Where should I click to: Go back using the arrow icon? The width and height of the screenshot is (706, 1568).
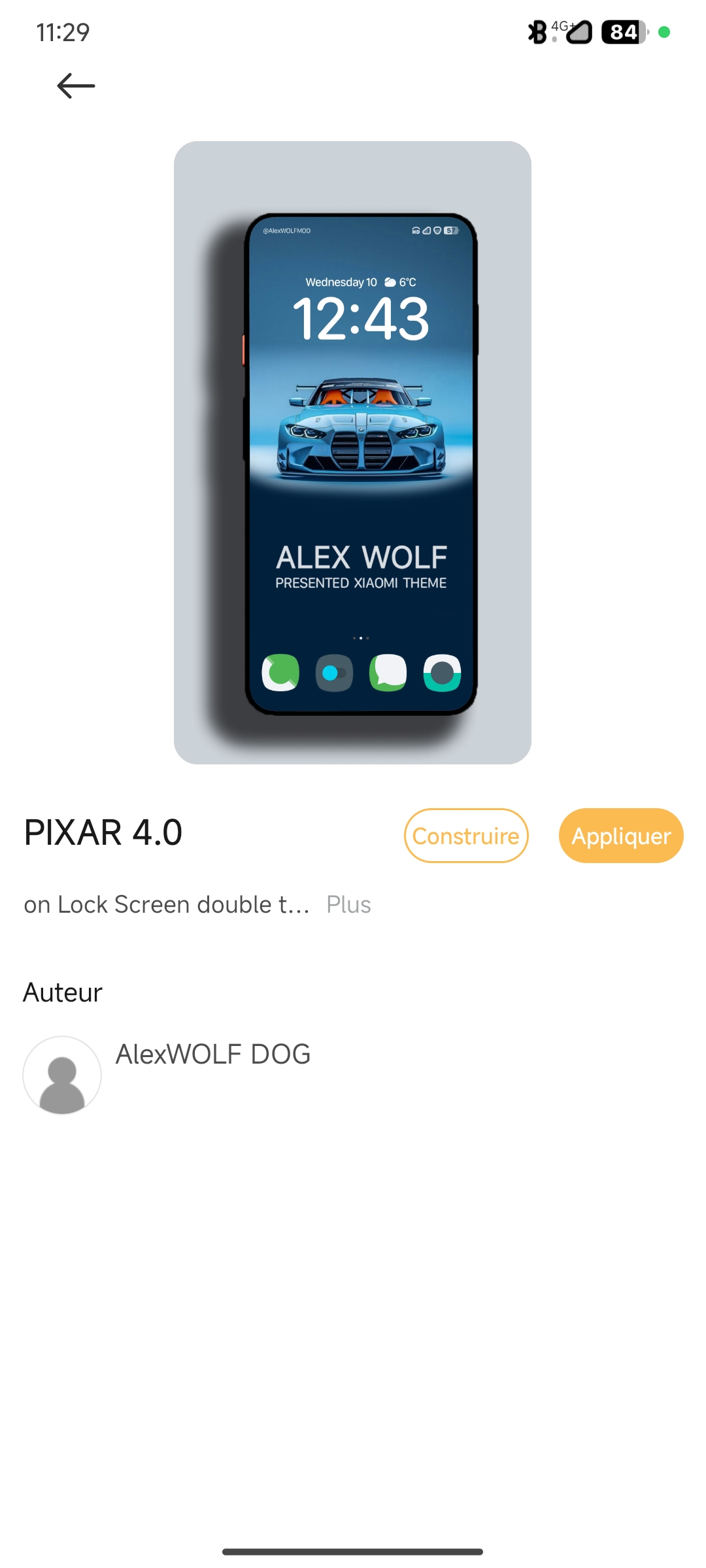pyautogui.click(x=76, y=86)
